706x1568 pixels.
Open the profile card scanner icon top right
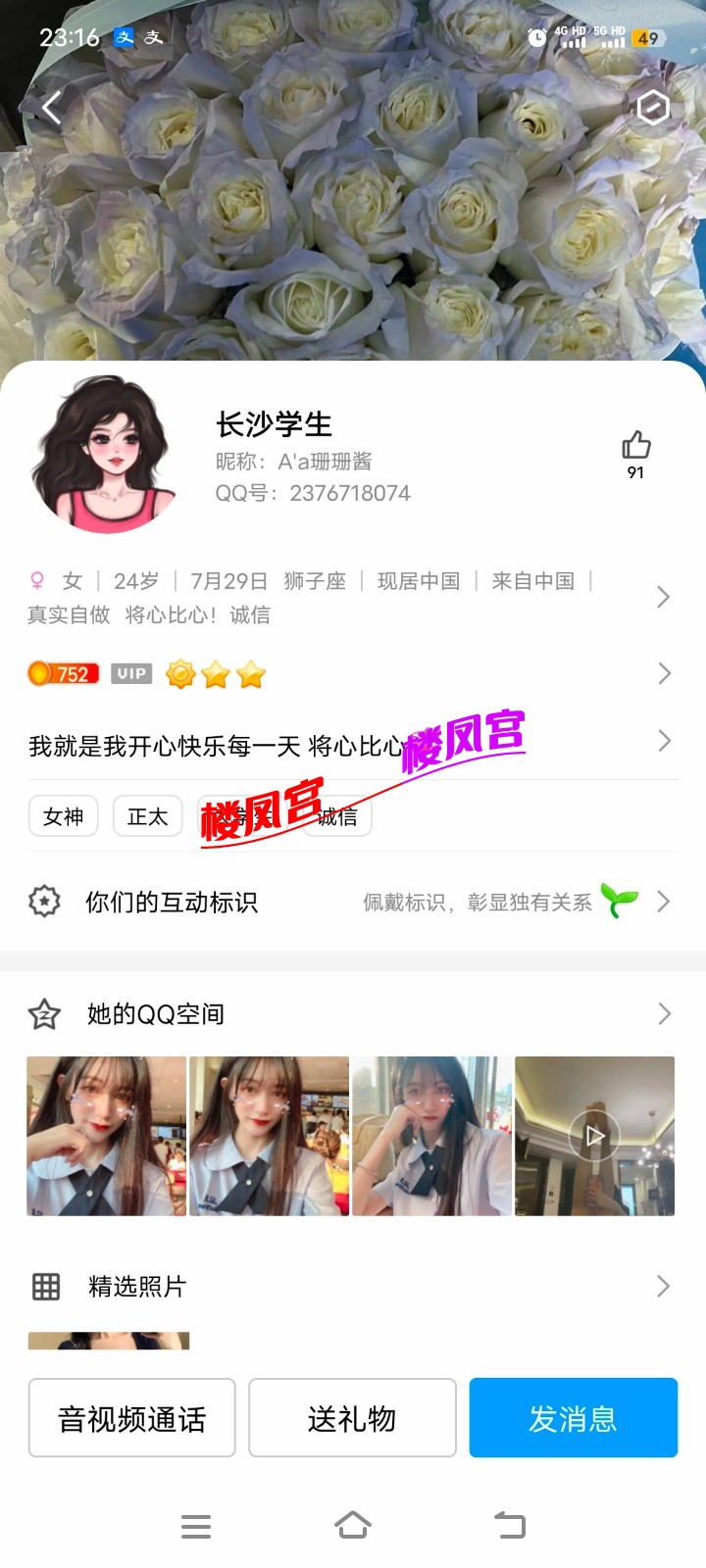click(x=653, y=108)
